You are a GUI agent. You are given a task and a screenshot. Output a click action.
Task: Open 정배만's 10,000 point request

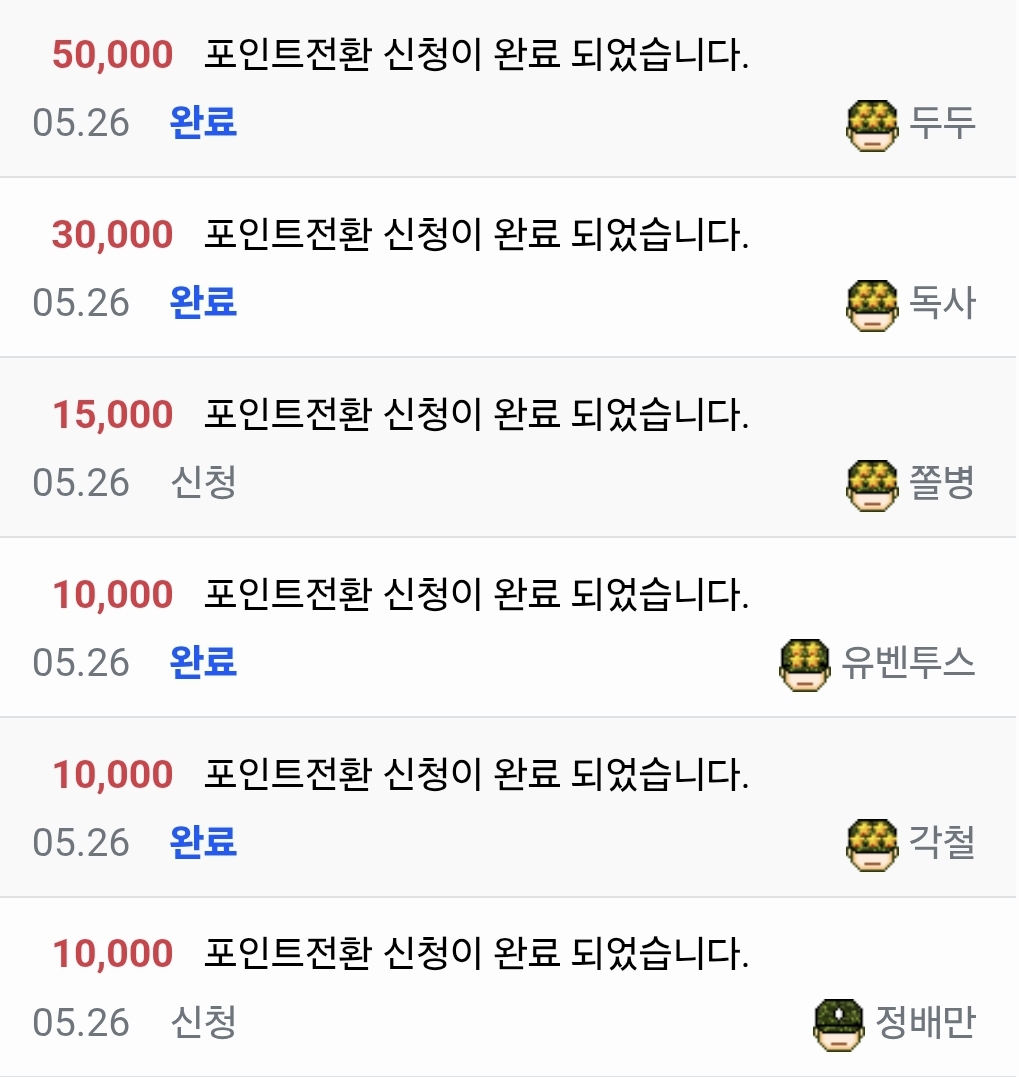[x=476, y=956]
